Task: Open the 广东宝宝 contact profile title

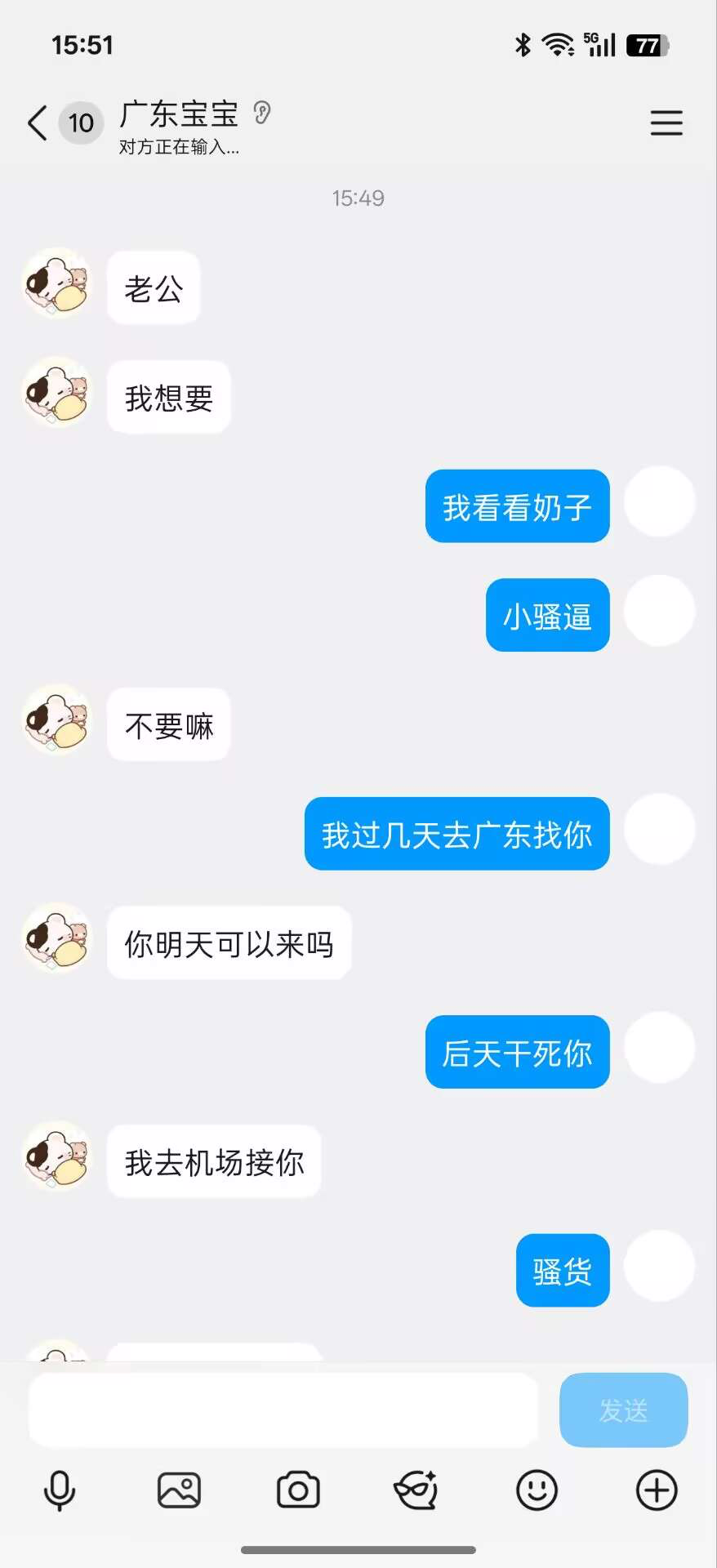Action: (x=179, y=114)
